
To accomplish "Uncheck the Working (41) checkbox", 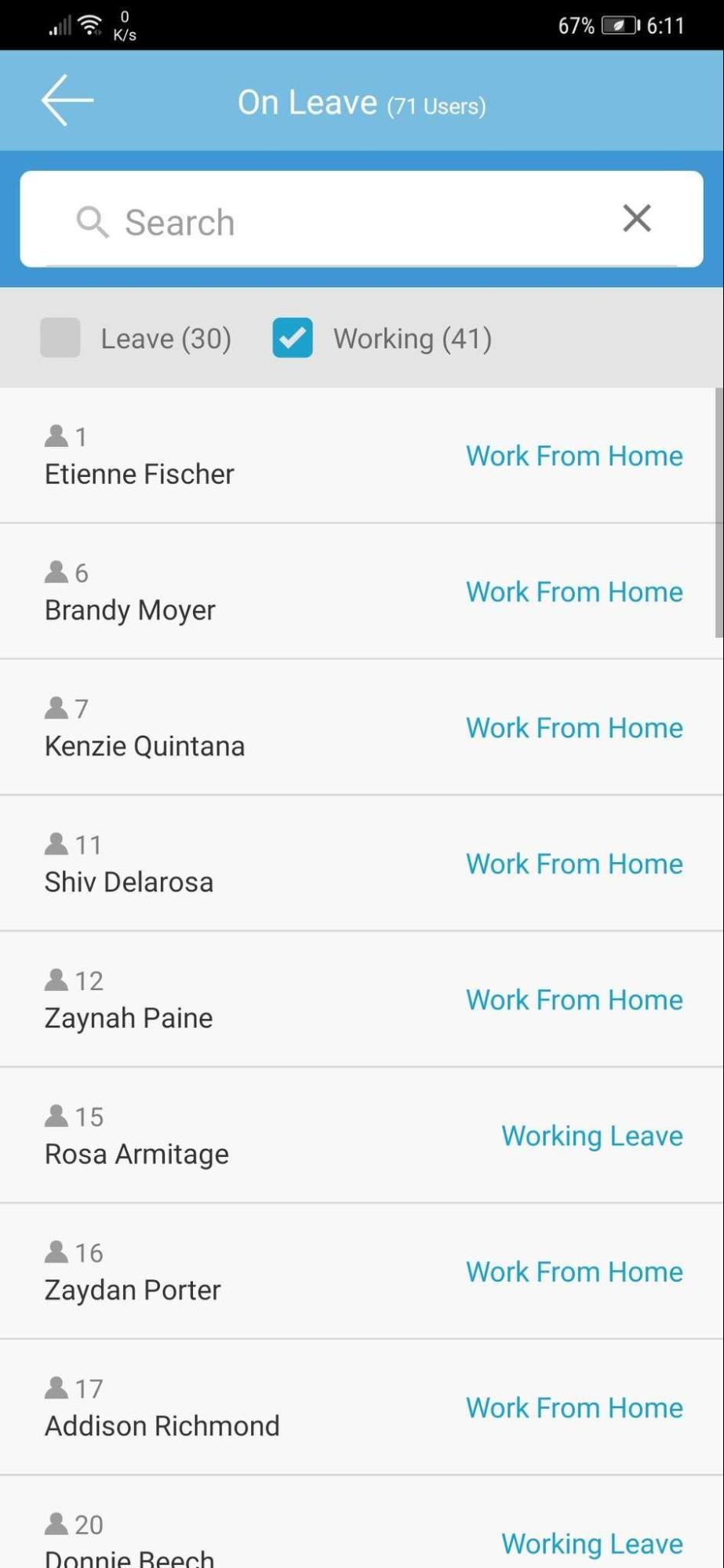I will pyautogui.click(x=293, y=338).
